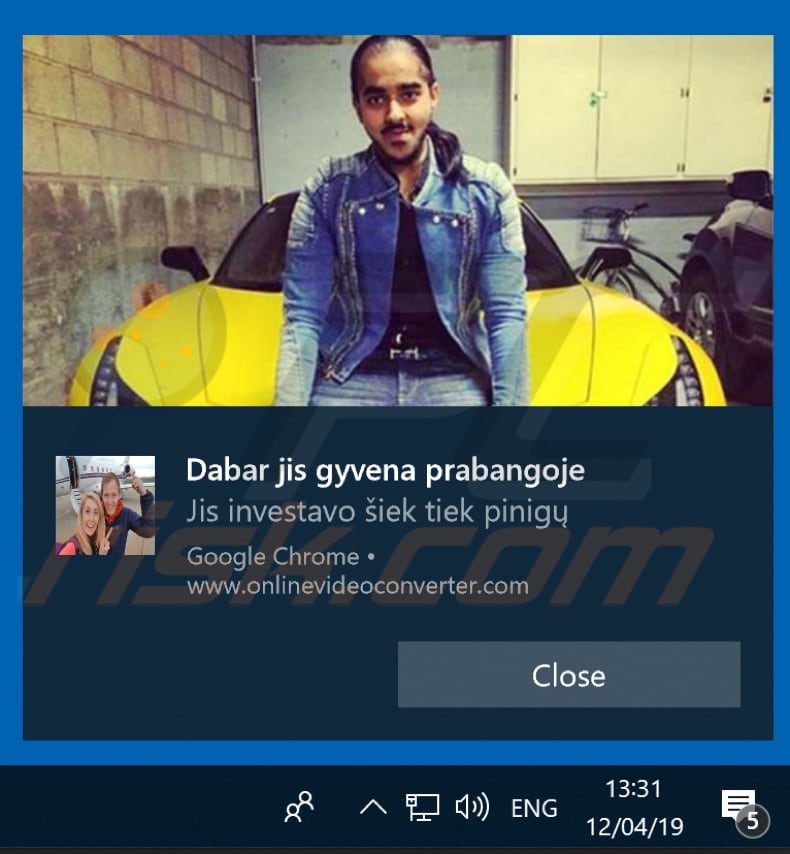This screenshot has width=790, height=854.
Task: Open the People taskbar icon
Action: click(299, 808)
